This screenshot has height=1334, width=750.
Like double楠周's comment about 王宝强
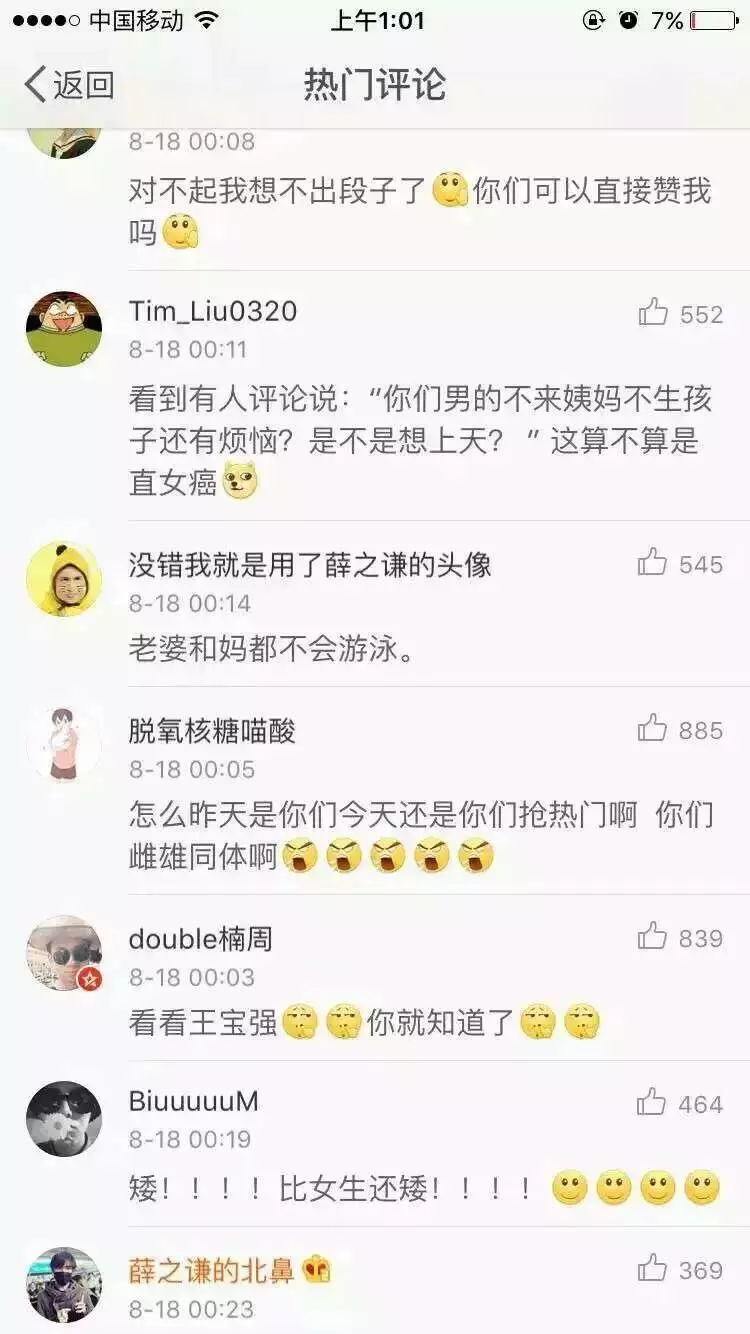pyautogui.click(x=653, y=937)
